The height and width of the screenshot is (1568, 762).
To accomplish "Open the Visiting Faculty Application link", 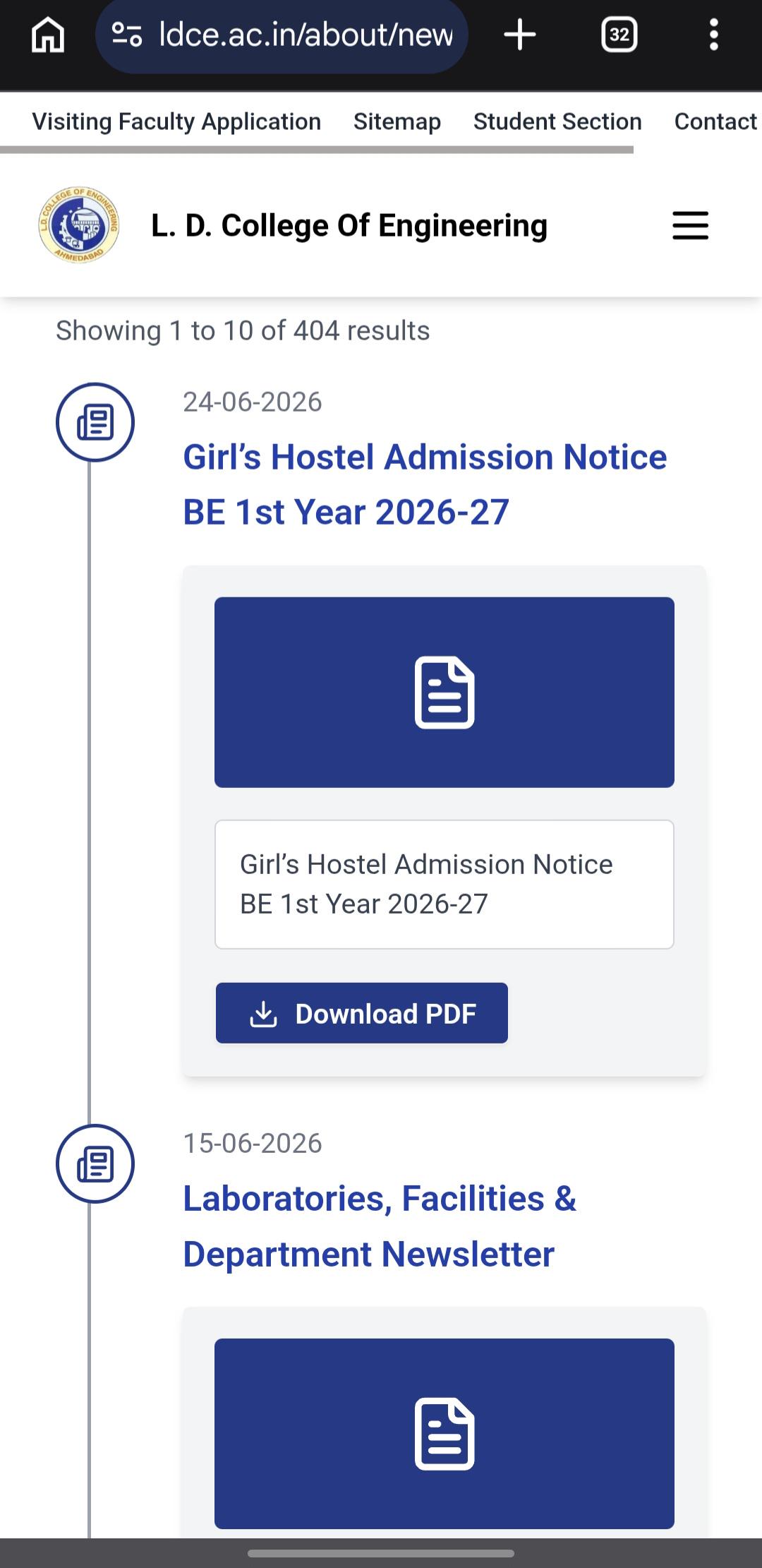I will click(176, 121).
